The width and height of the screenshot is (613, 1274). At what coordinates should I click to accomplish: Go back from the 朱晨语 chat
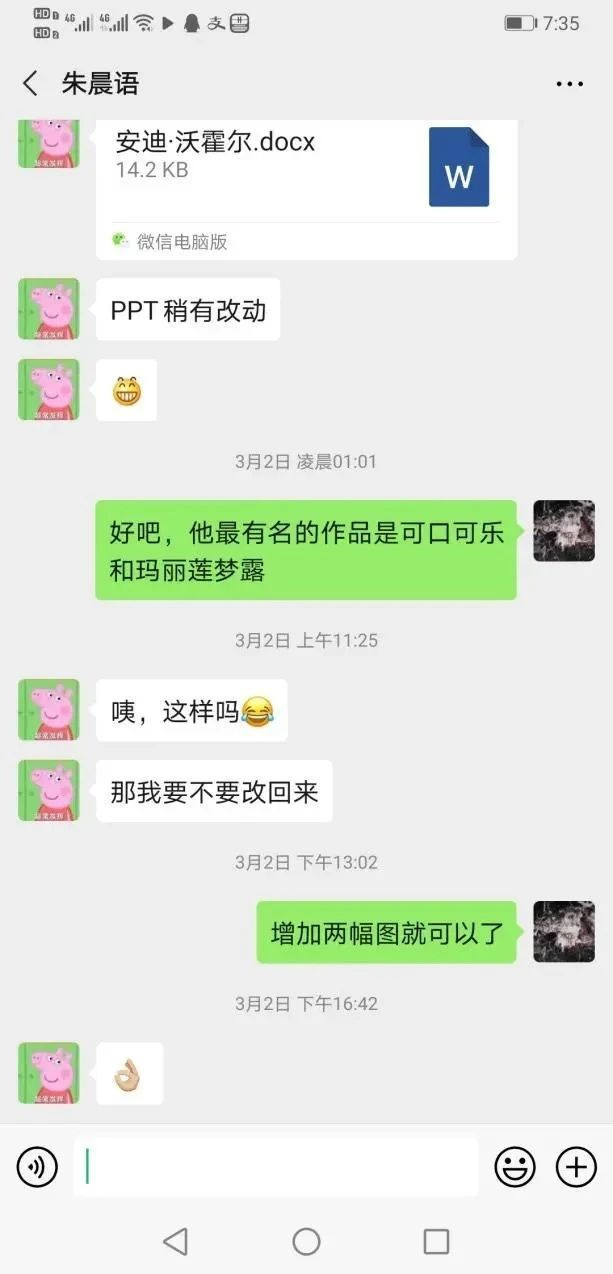tap(30, 84)
